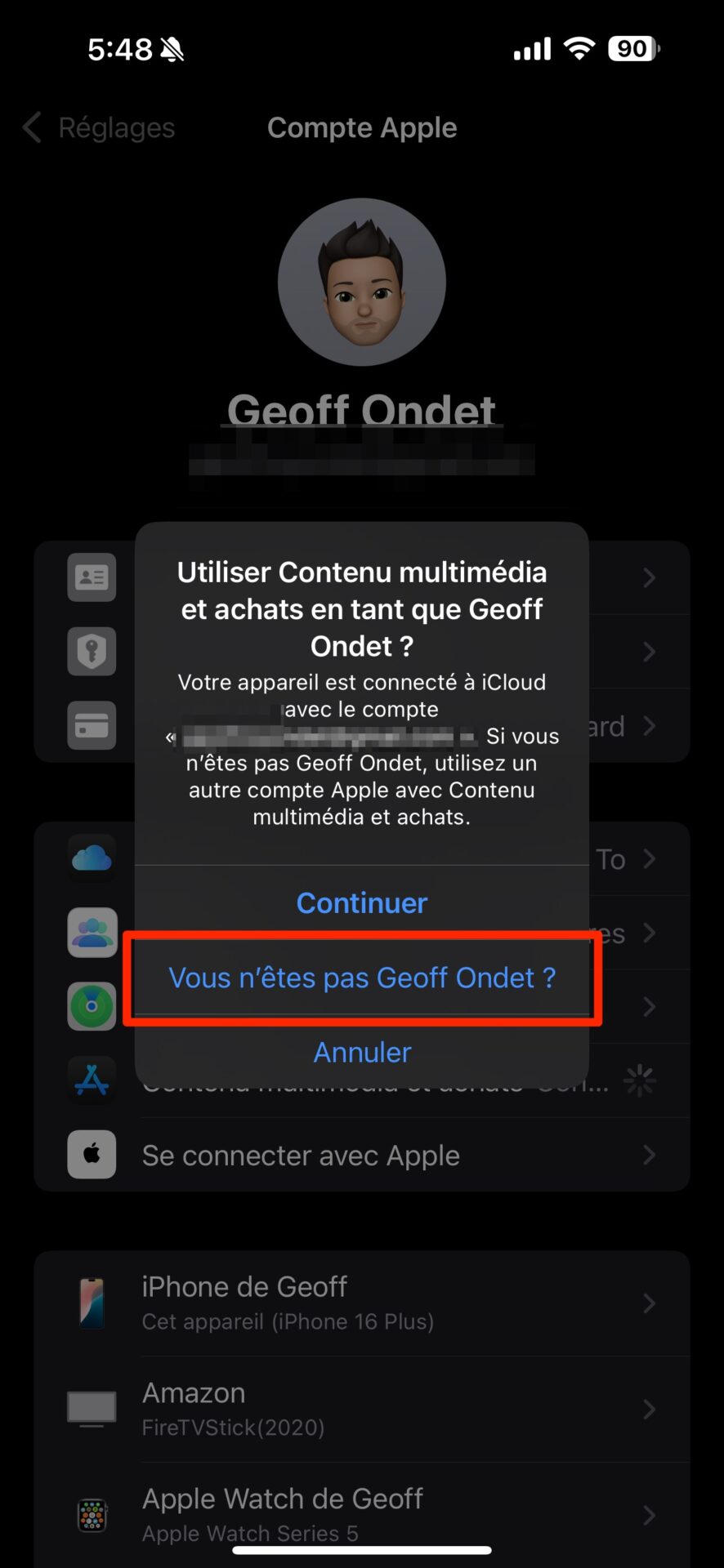Open Apple Watch de Geoff
Screen dimensions: 724x1568
click(x=361, y=1513)
